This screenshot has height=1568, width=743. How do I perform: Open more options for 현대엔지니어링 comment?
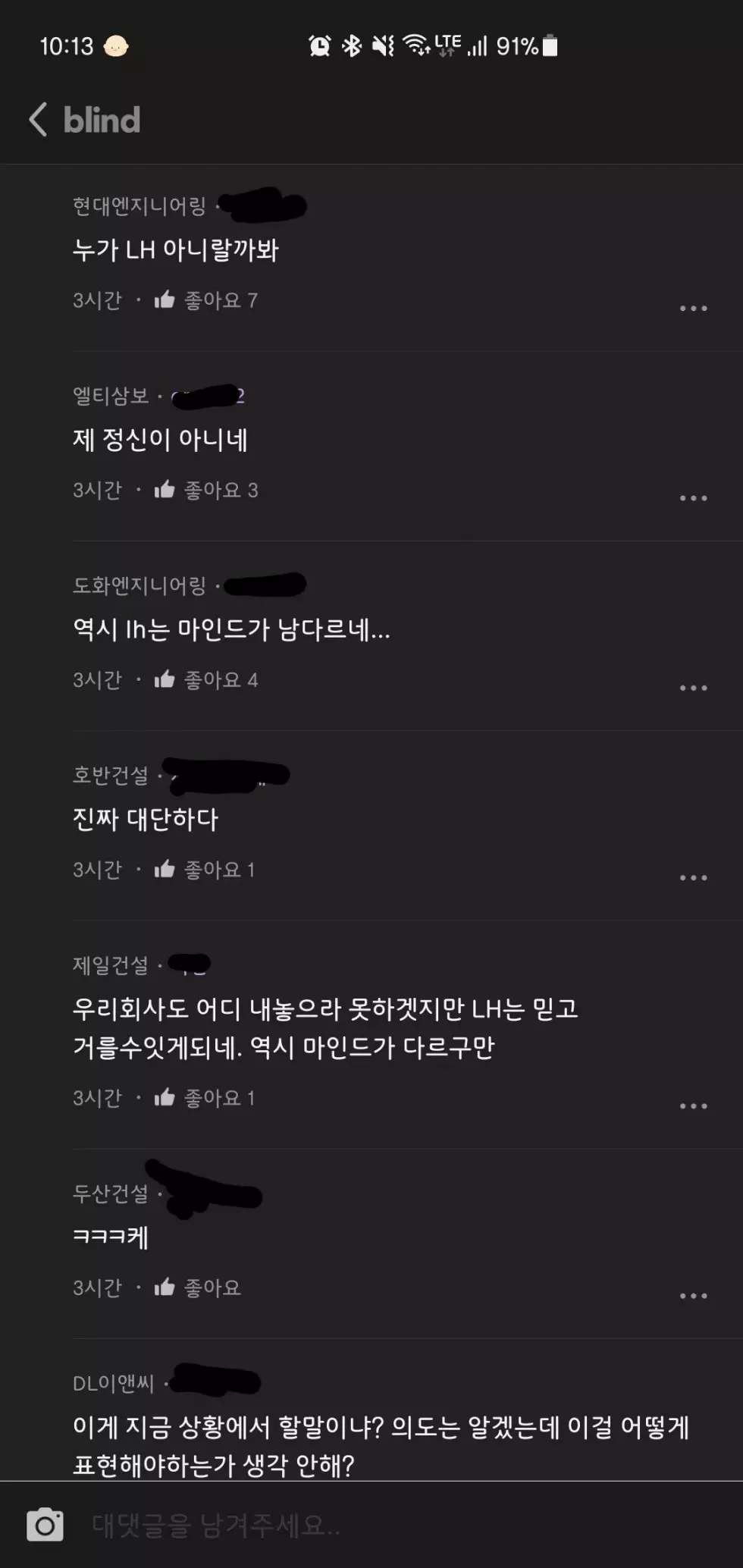coord(693,309)
